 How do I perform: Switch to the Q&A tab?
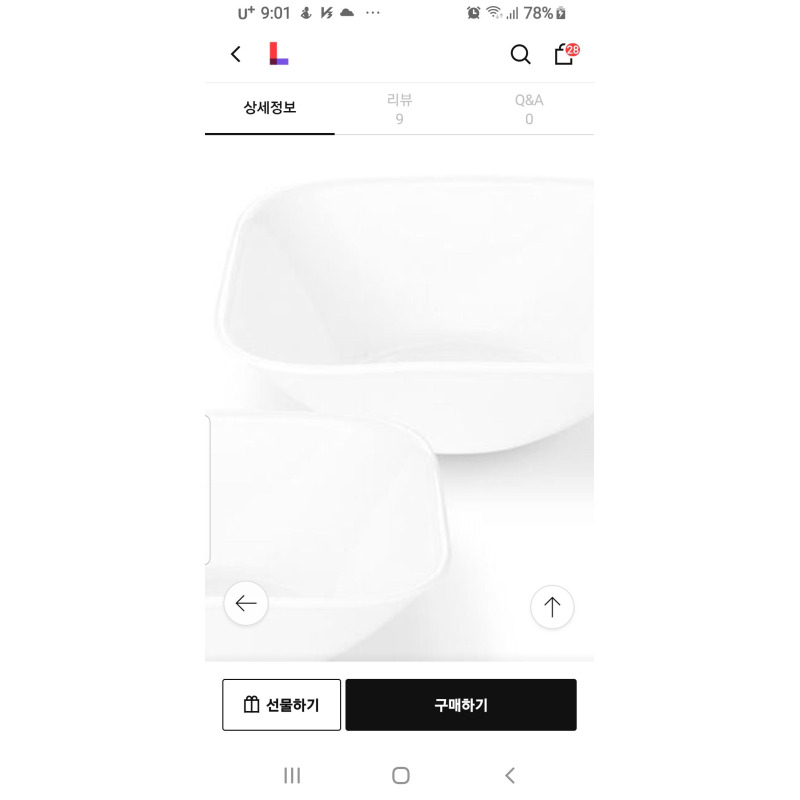coord(529,108)
